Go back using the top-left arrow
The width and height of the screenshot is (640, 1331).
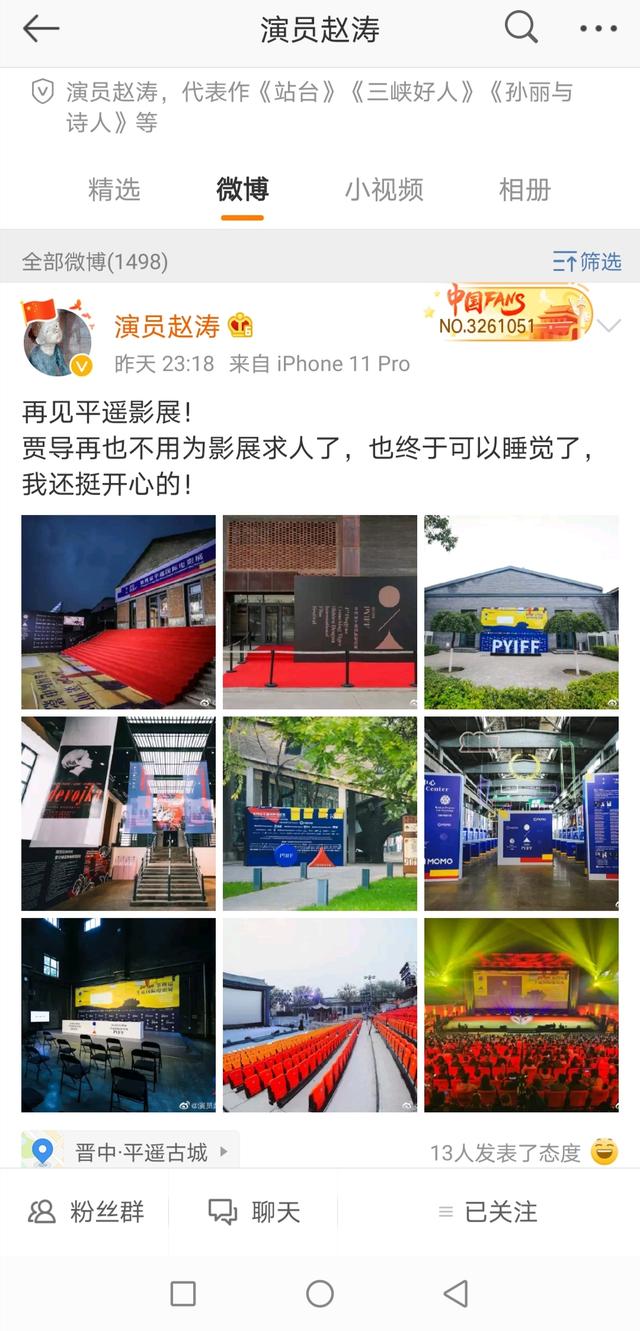41,29
